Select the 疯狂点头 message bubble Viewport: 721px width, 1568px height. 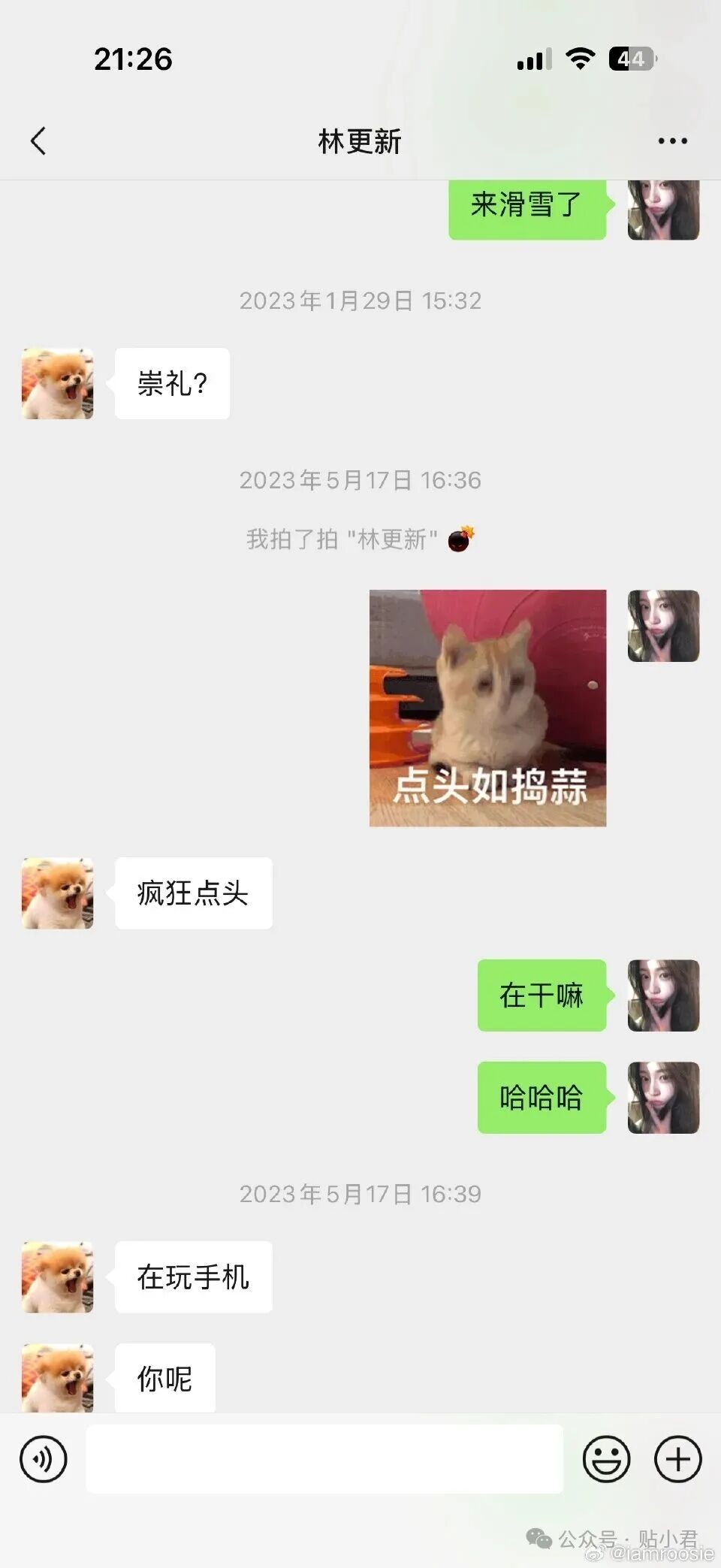193,893
